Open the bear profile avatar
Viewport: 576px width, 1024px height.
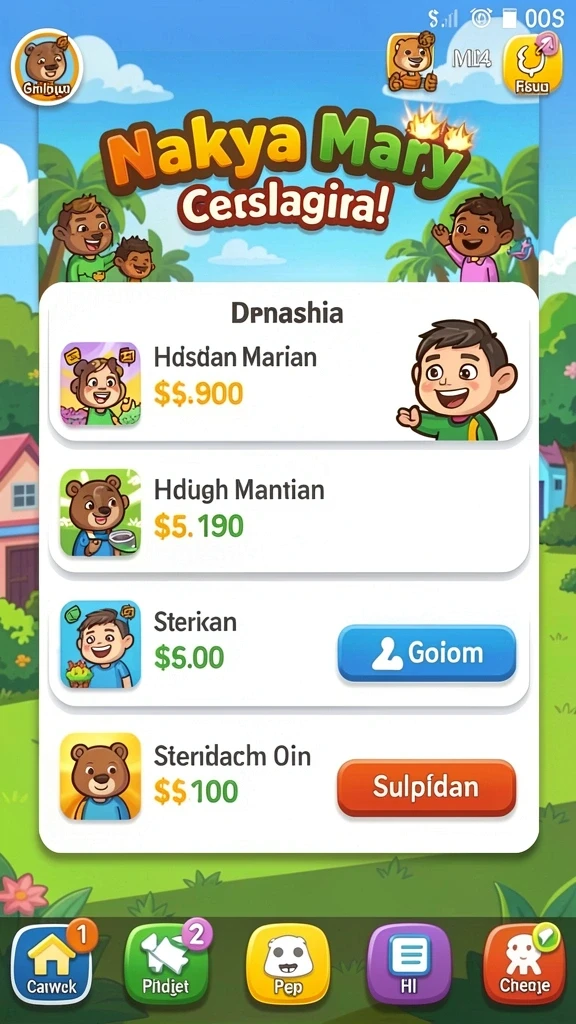(46, 66)
